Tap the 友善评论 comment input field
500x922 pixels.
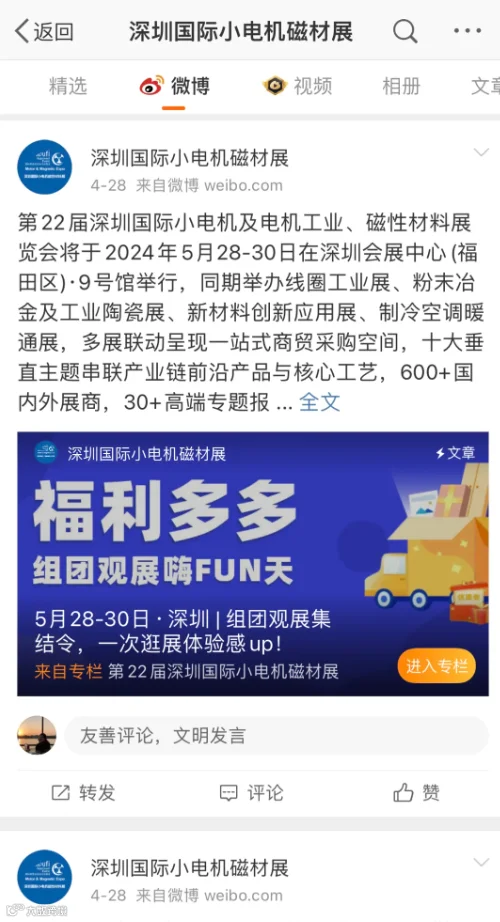(x=276, y=735)
